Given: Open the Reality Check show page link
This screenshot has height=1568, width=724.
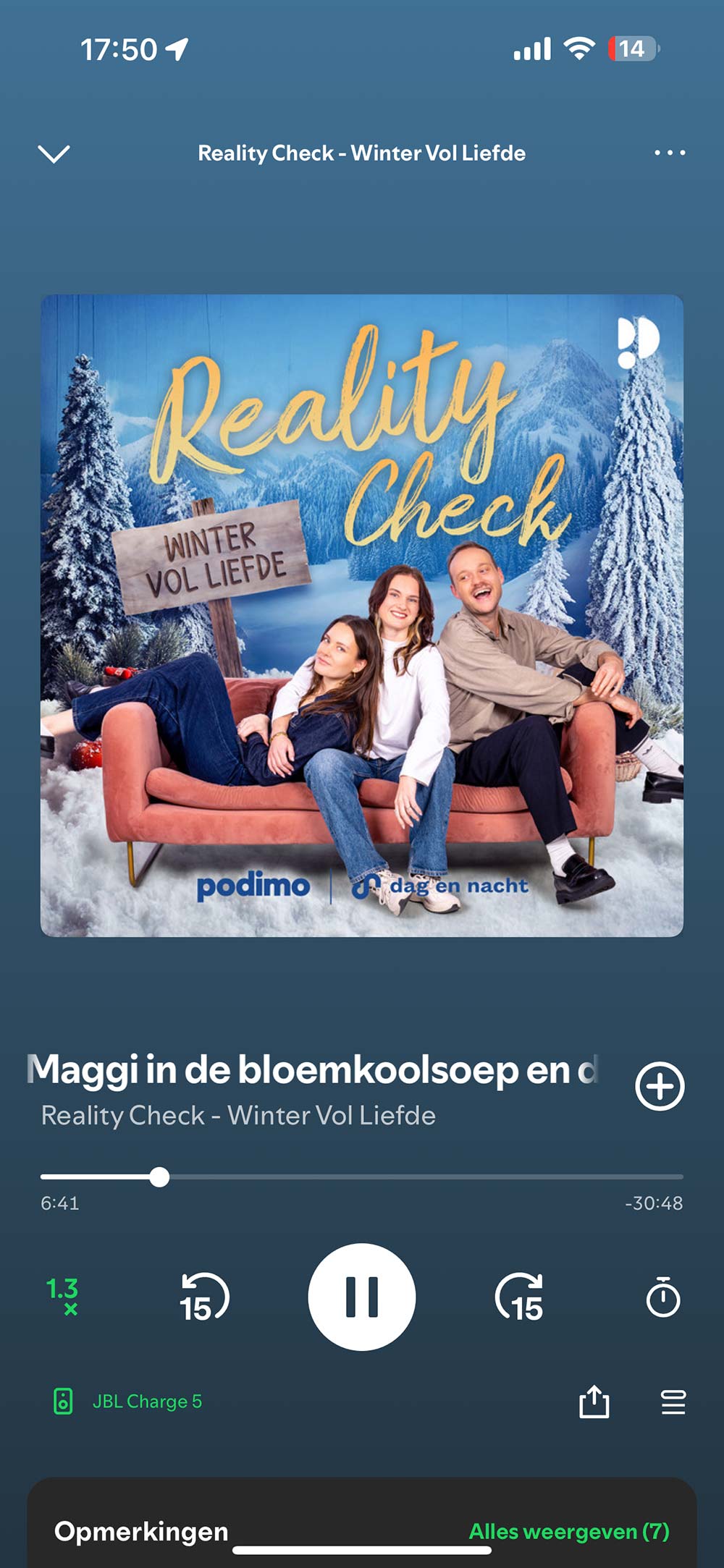Looking at the screenshot, I should click(x=238, y=1116).
